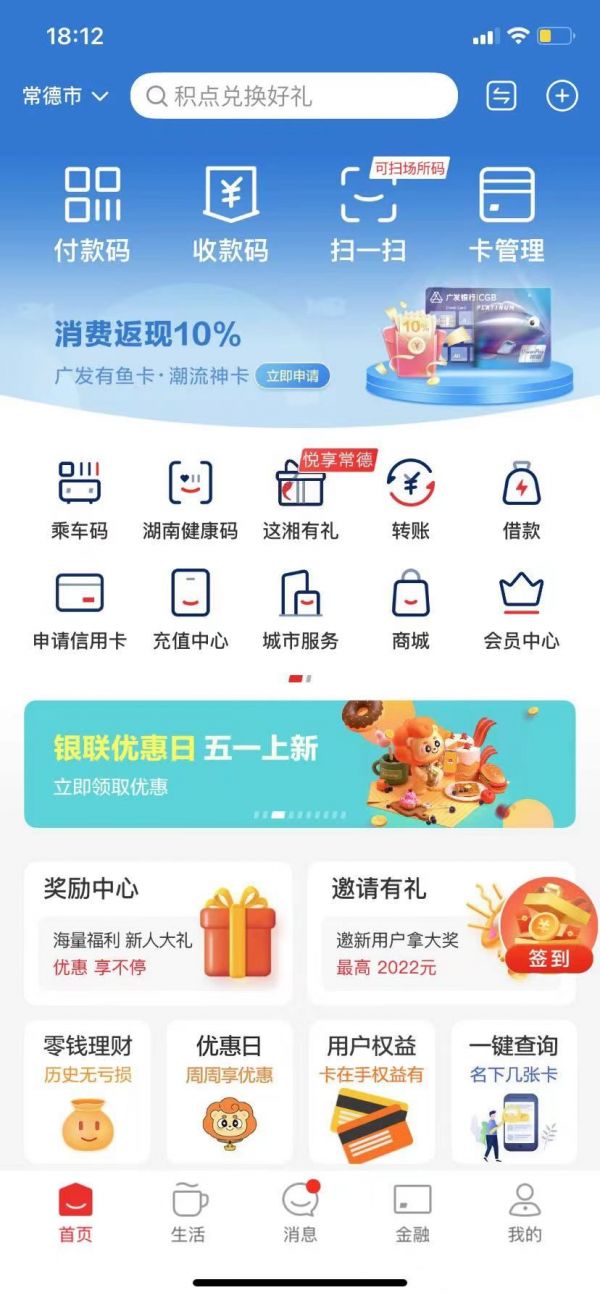Launch 扫一扫 scanner

pyautogui.click(x=368, y=214)
